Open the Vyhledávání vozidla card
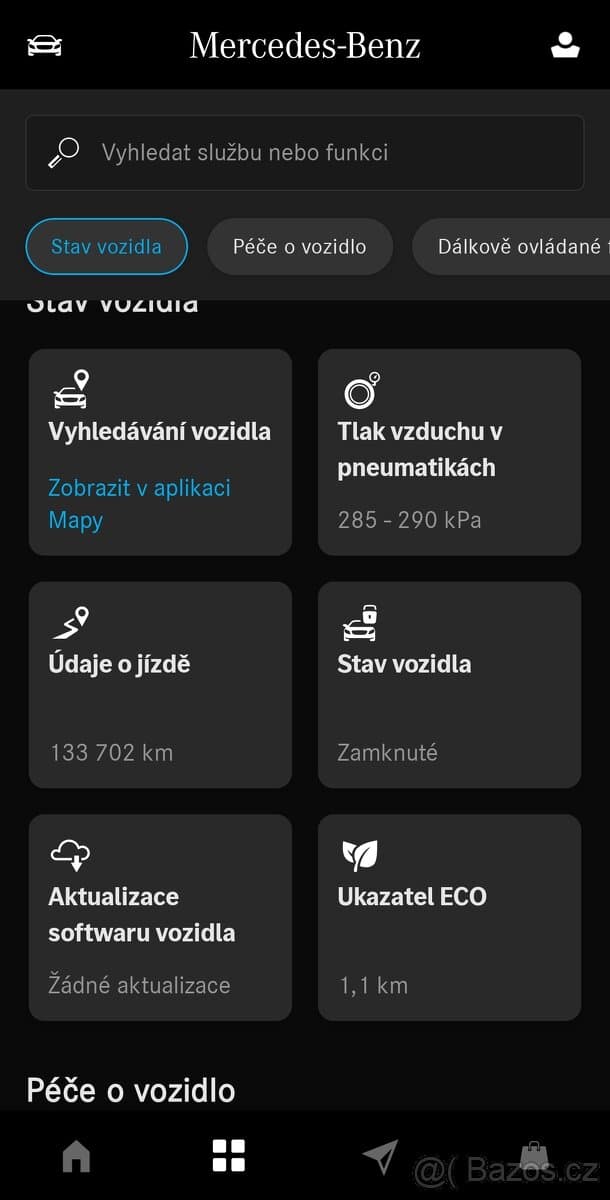Image resolution: width=610 pixels, height=1200 pixels. click(x=160, y=452)
